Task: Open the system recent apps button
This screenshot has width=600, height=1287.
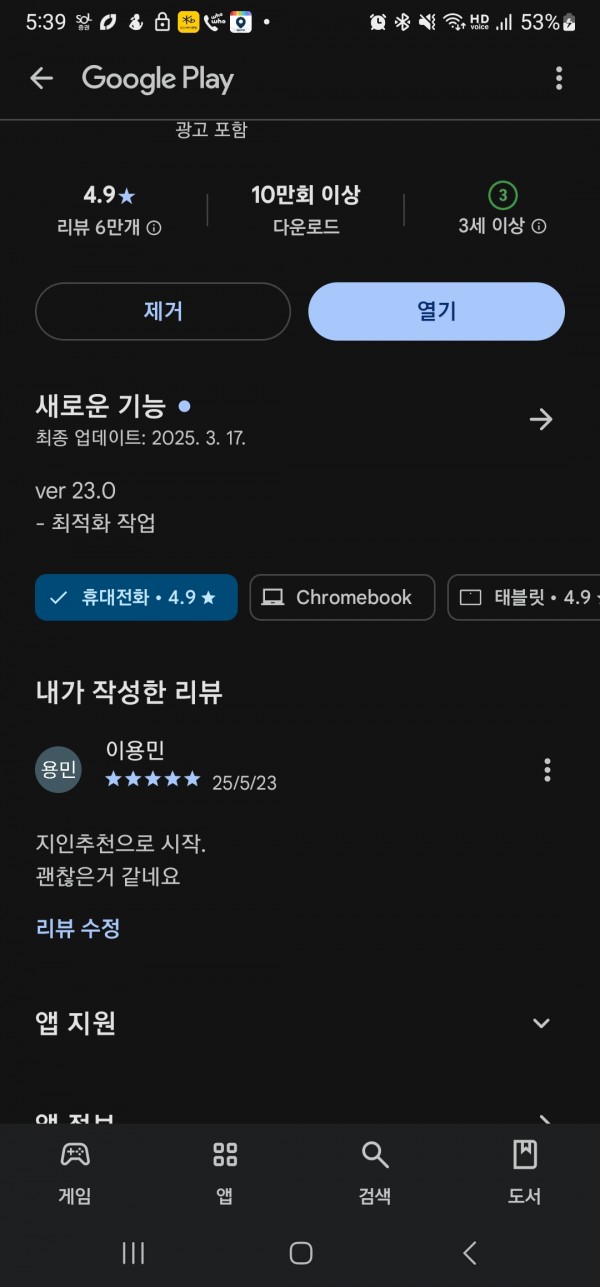Action: [133, 1252]
